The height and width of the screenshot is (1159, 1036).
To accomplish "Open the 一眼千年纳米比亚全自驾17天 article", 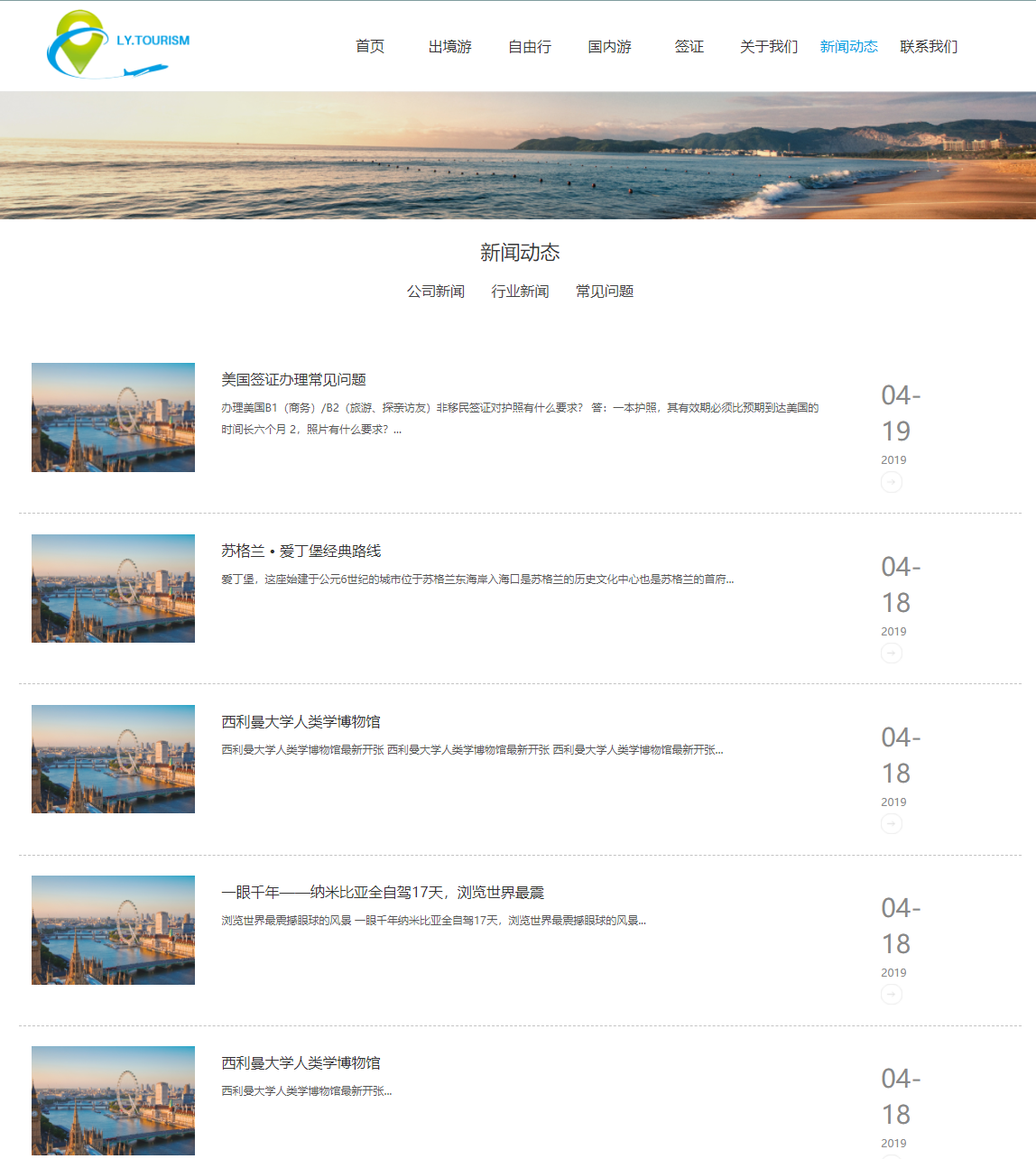I will (x=383, y=892).
